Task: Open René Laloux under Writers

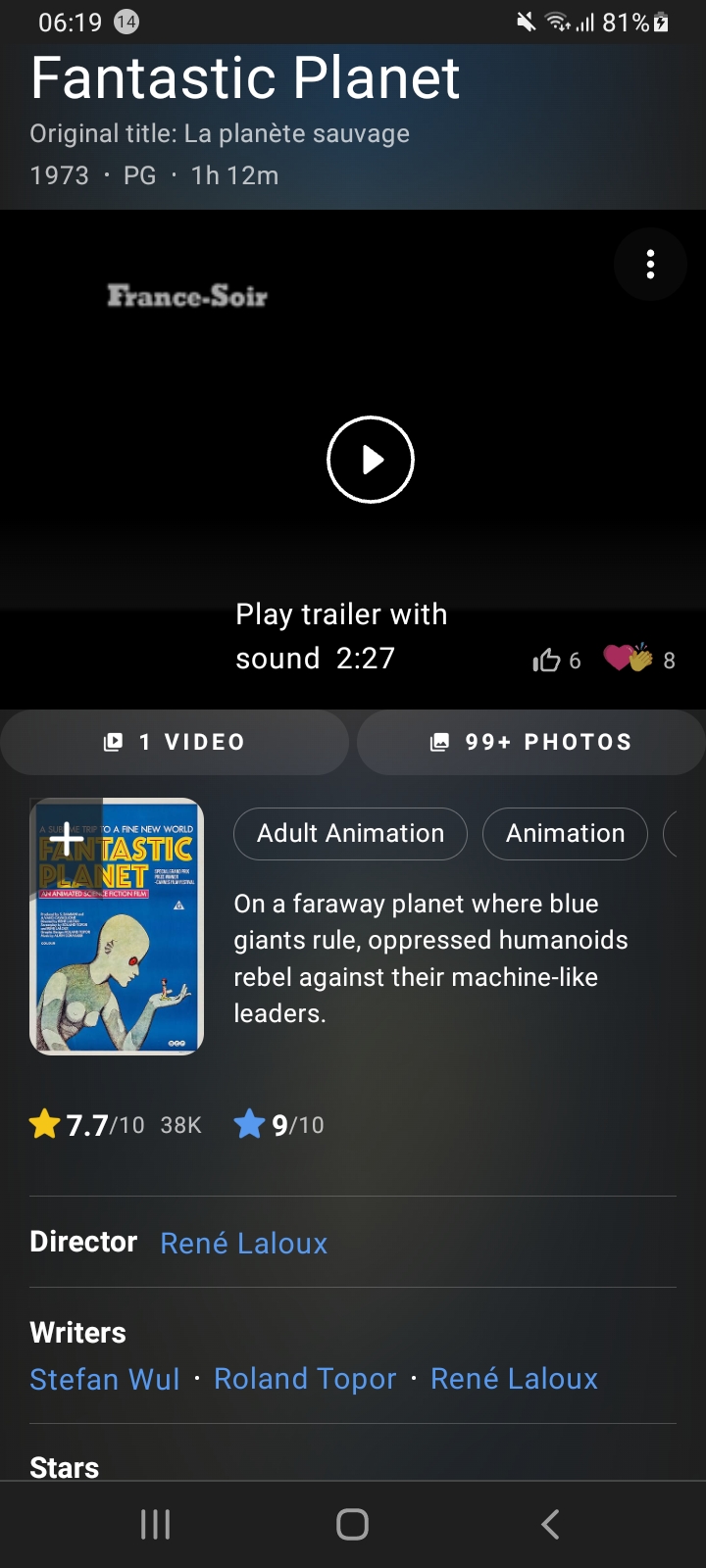Action: (514, 1379)
